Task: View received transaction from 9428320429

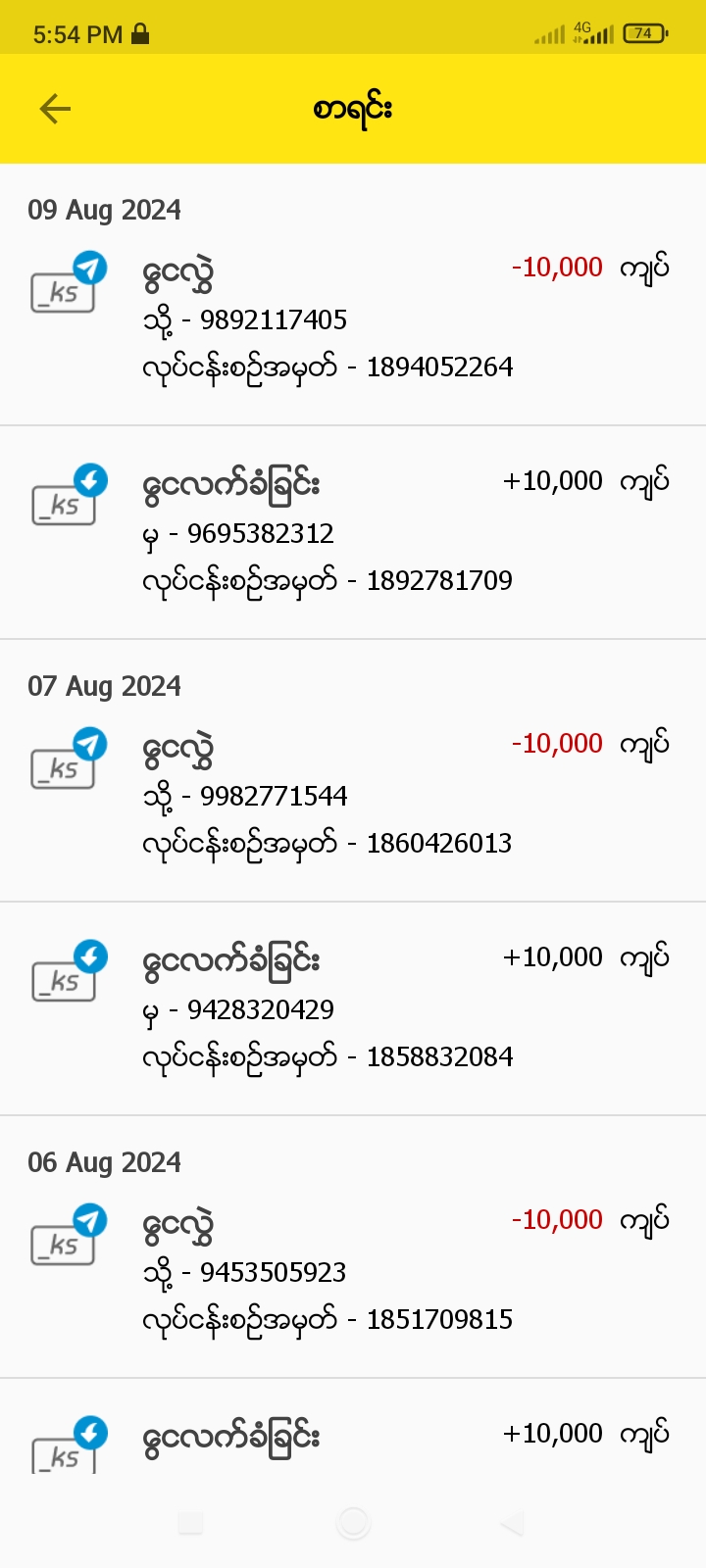Action: click(x=353, y=1008)
